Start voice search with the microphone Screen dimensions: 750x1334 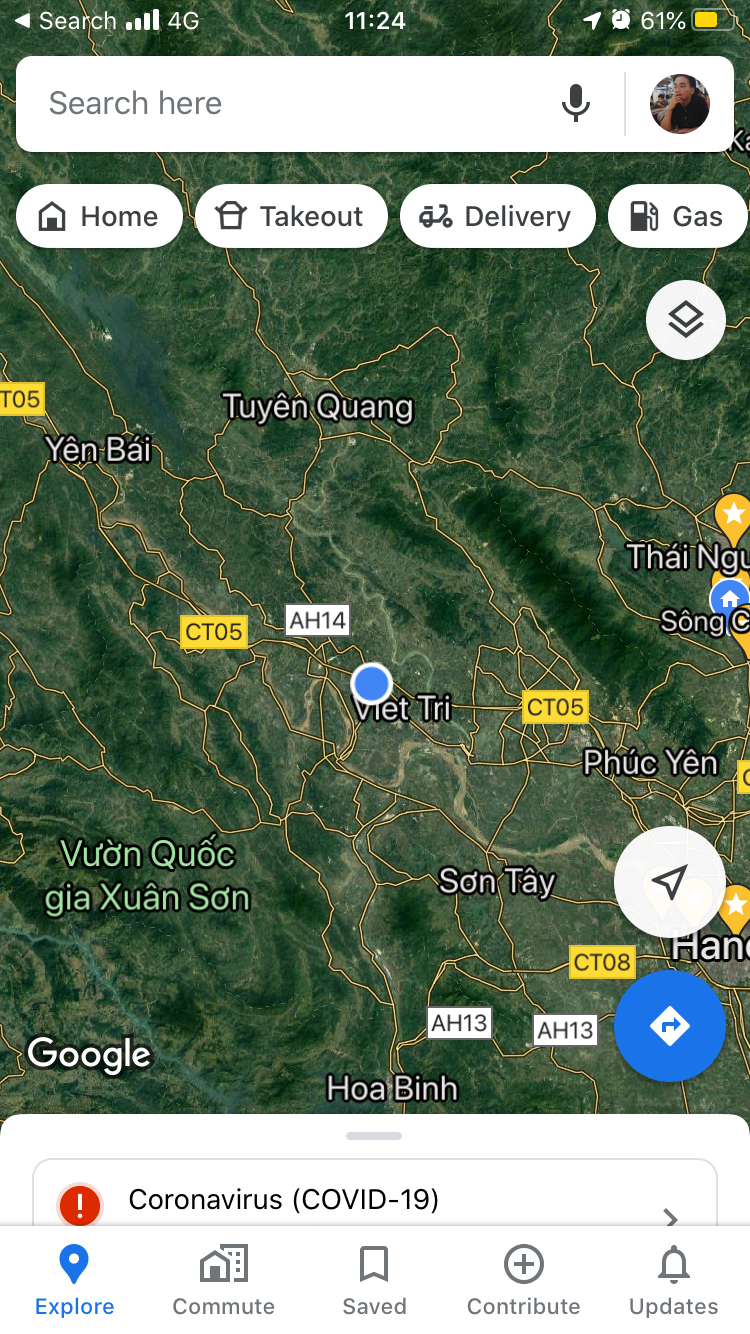[x=575, y=104]
